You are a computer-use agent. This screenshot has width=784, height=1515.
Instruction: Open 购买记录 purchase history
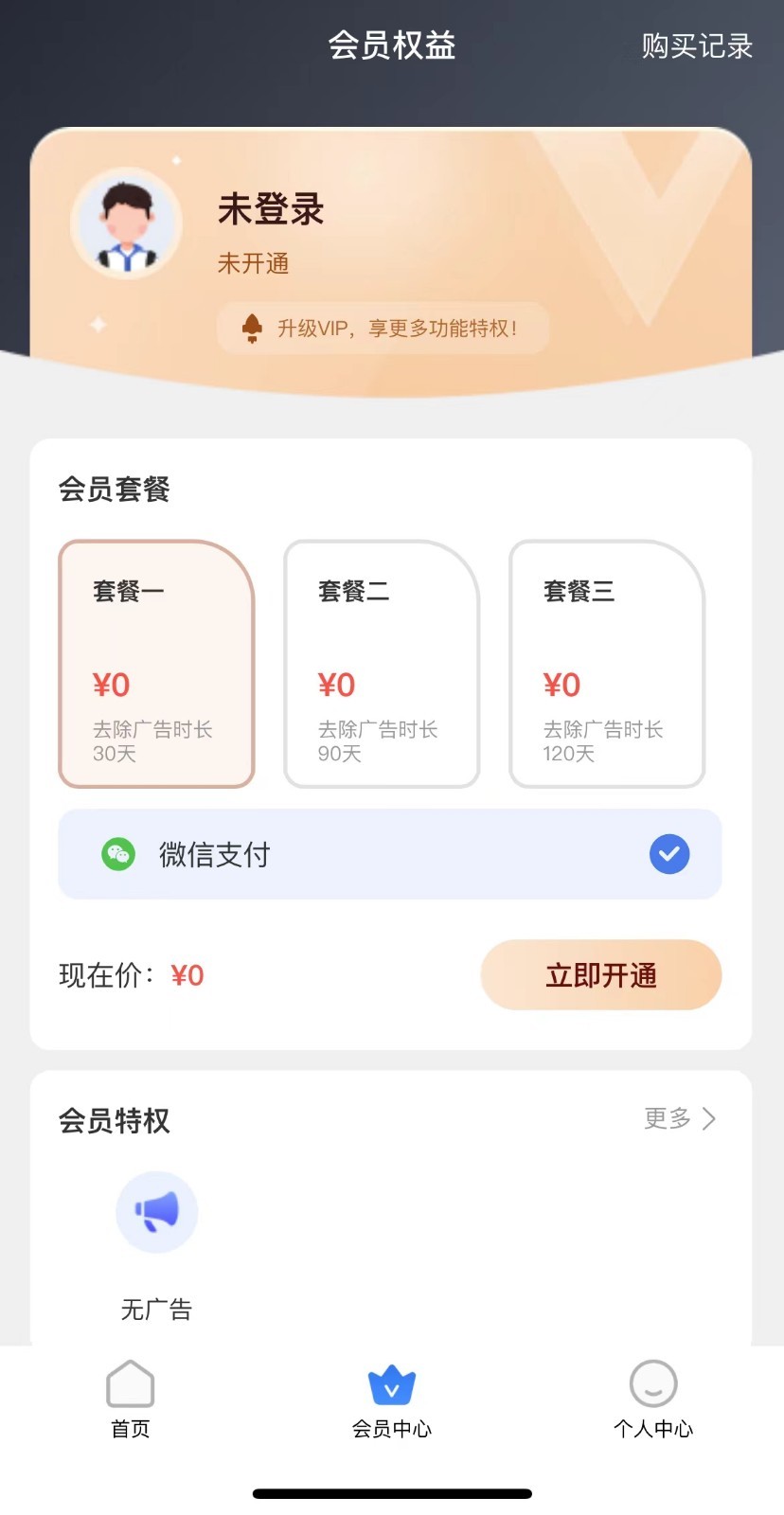[696, 46]
